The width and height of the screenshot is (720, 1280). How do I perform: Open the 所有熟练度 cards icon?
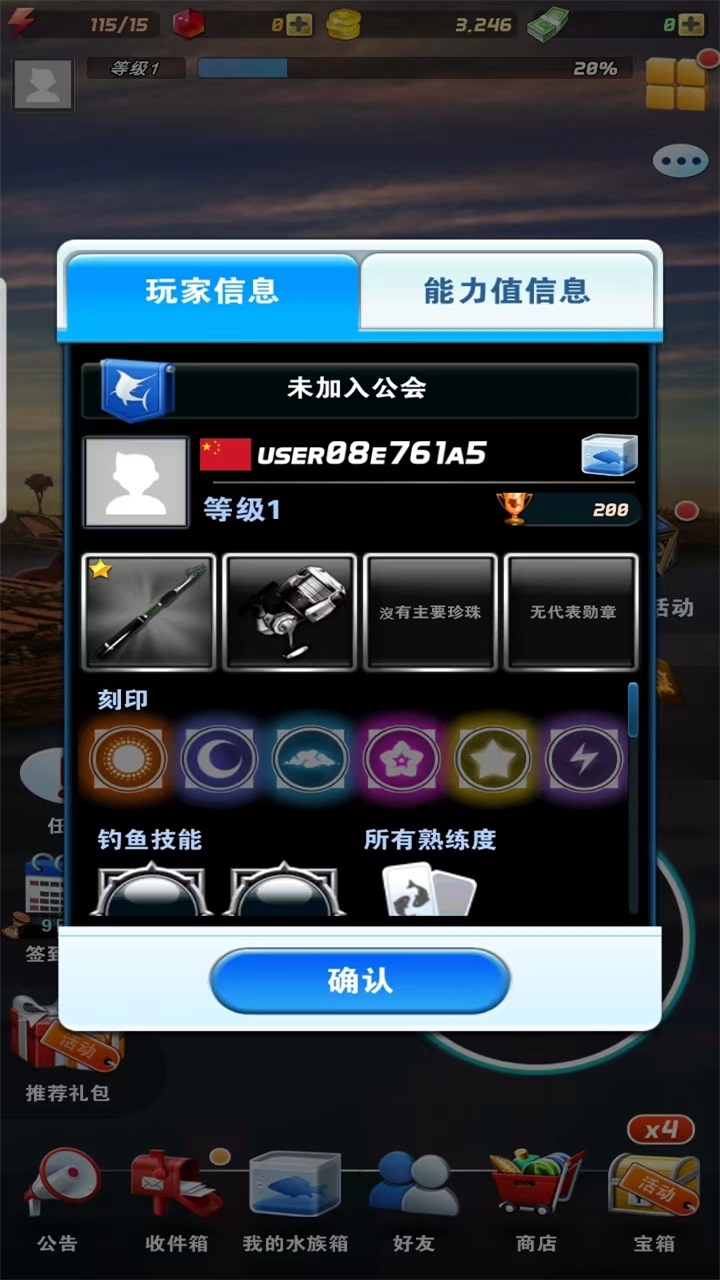pos(430,890)
